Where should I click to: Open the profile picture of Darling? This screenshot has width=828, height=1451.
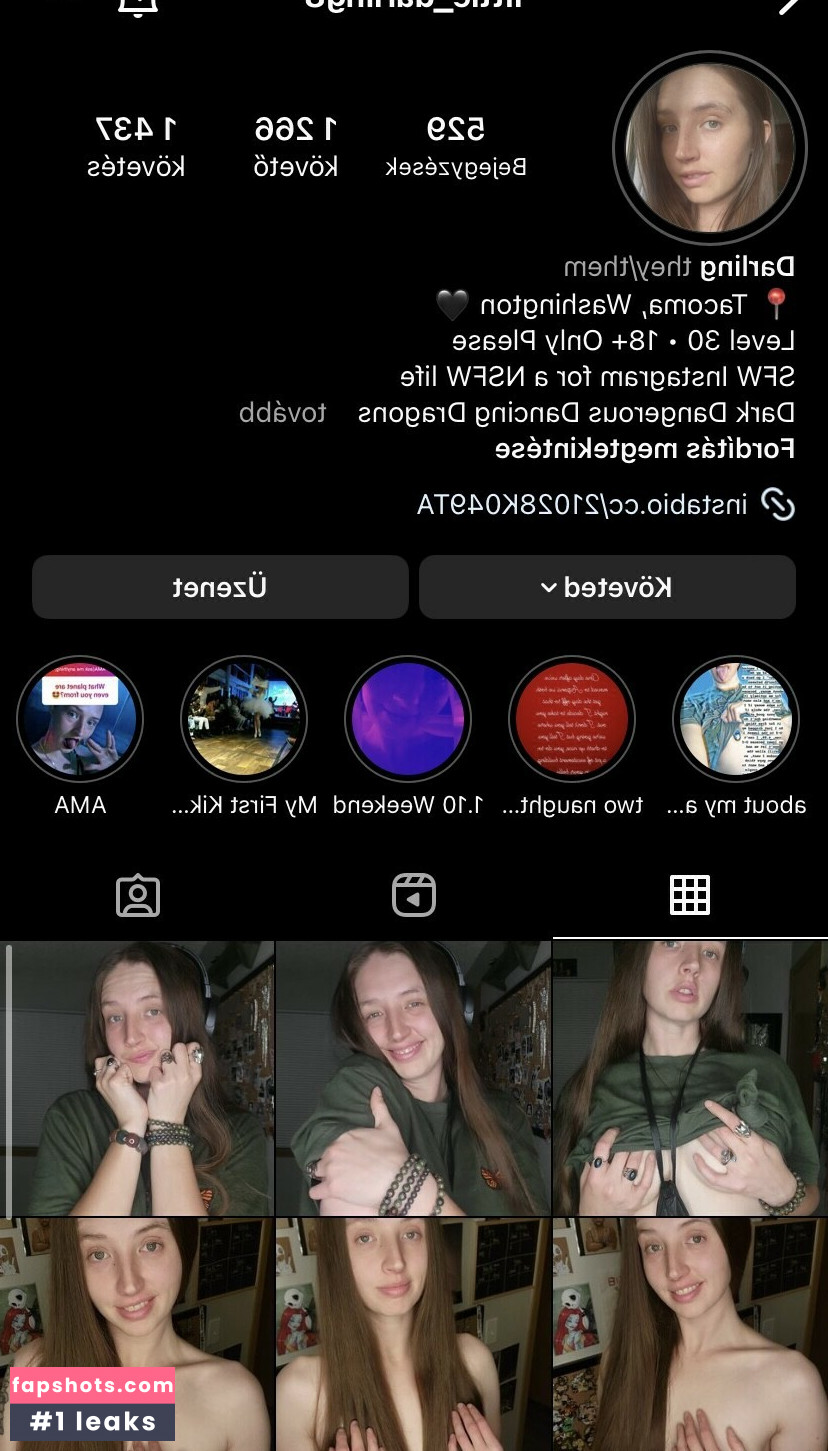click(x=709, y=148)
